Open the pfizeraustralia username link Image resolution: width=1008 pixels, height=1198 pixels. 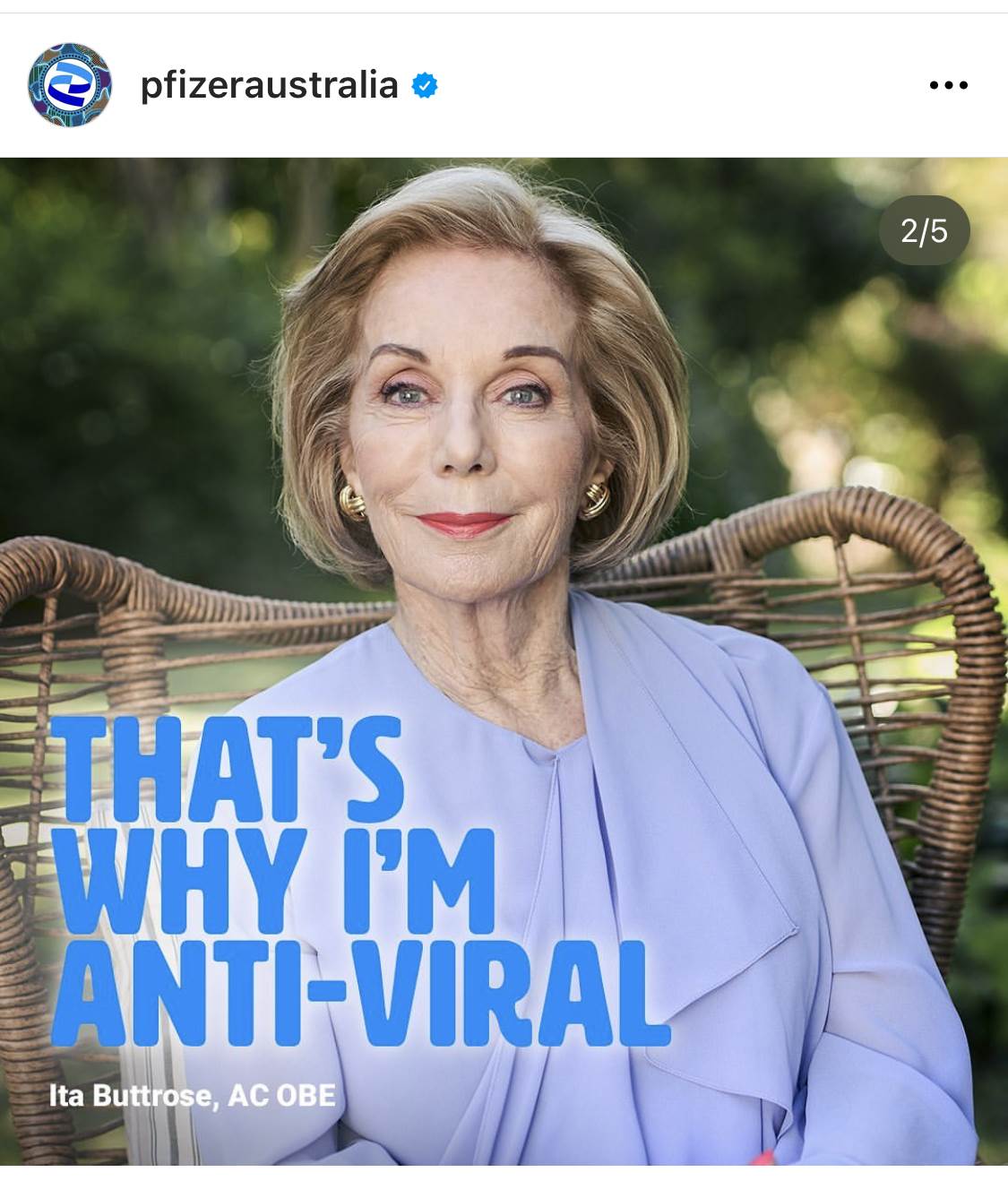[x=269, y=85]
